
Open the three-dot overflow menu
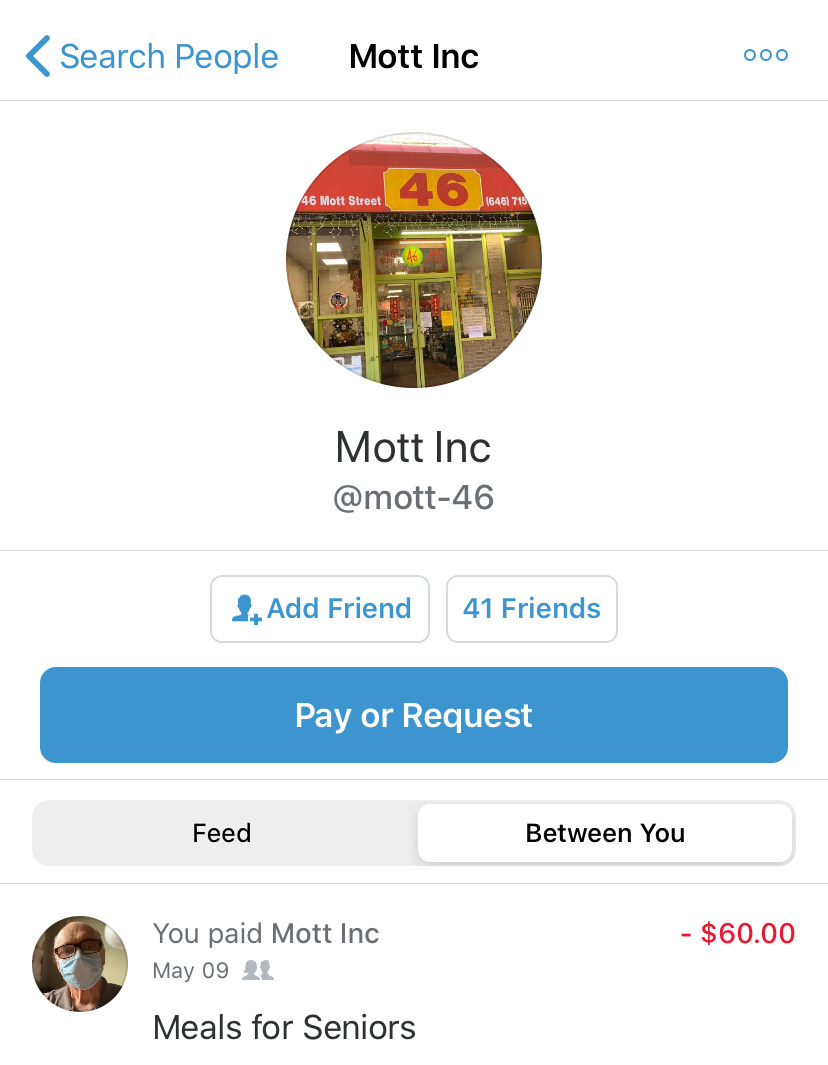[766, 55]
